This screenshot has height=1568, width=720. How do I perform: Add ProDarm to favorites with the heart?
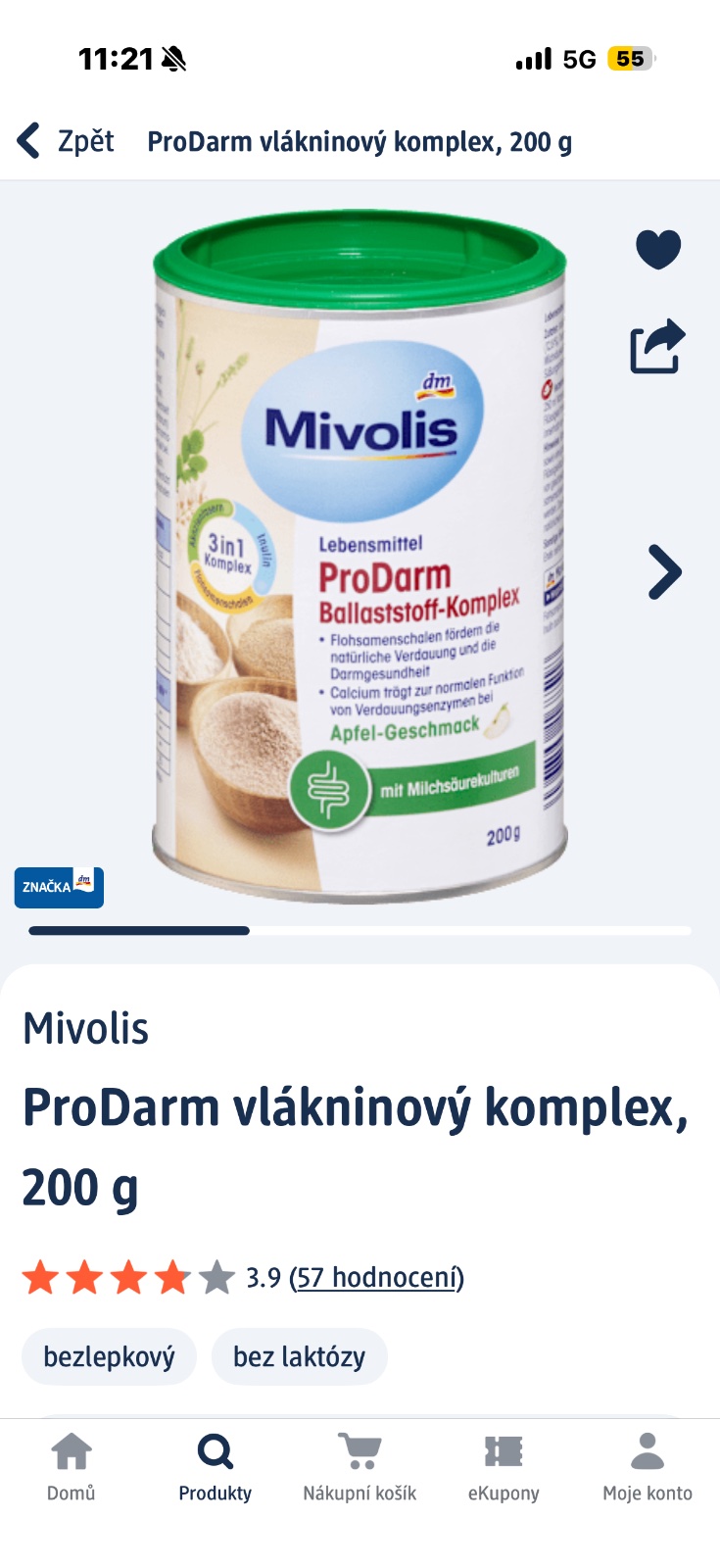(x=657, y=249)
